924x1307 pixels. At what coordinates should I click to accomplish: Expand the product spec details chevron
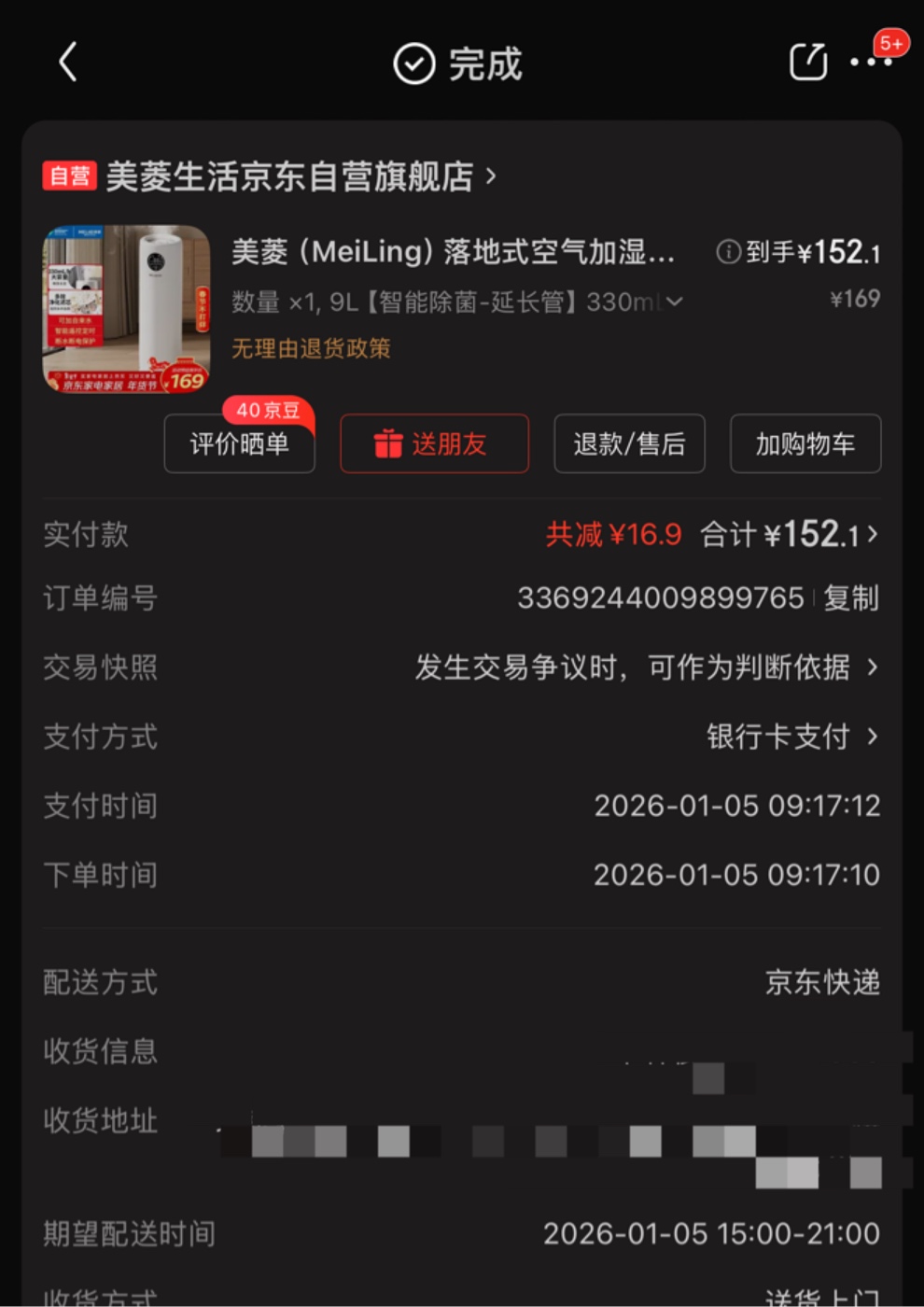tap(675, 302)
